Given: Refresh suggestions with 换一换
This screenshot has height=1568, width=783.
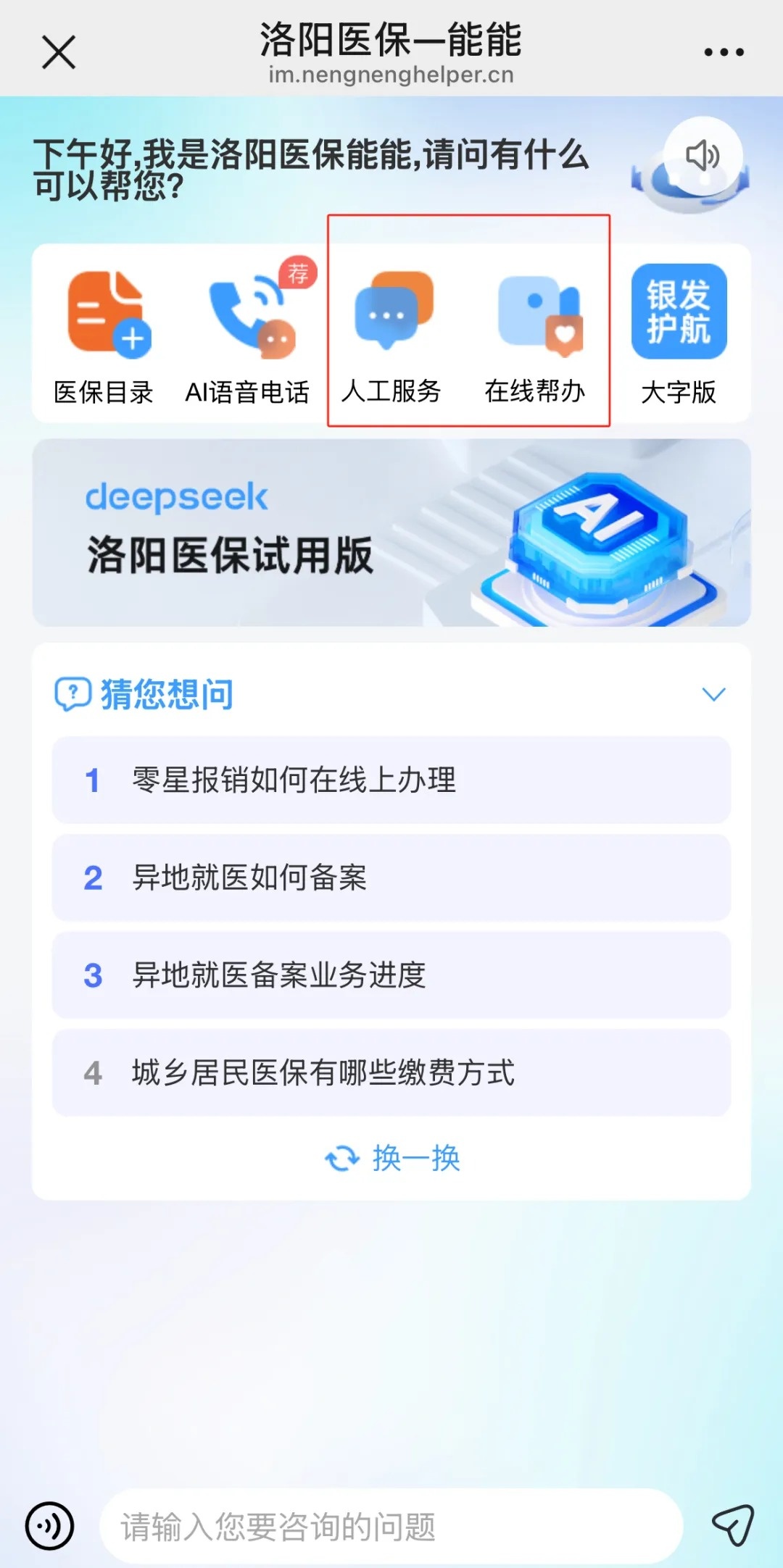Looking at the screenshot, I should [x=393, y=1158].
